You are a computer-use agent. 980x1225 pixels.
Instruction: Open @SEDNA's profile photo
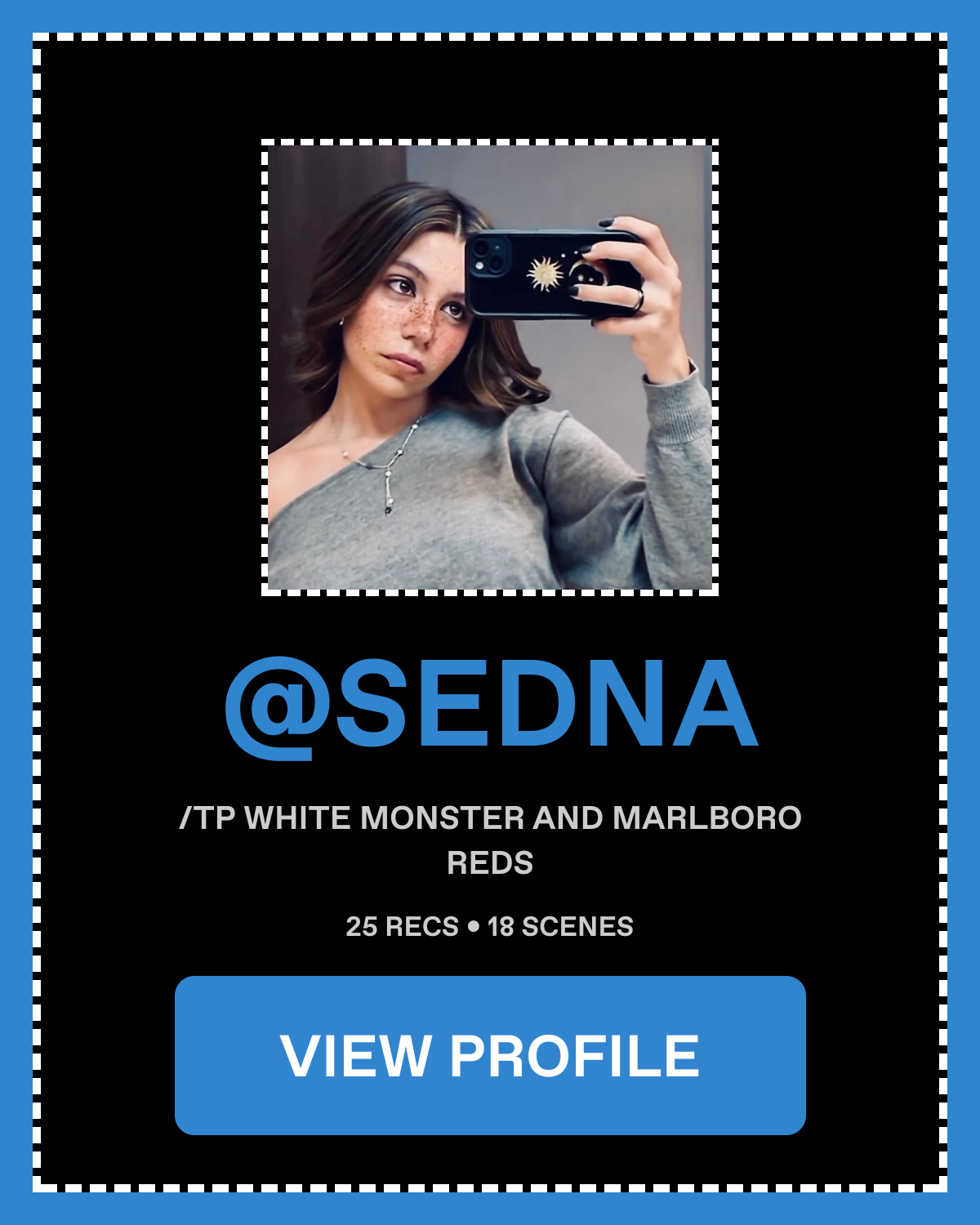[490, 367]
